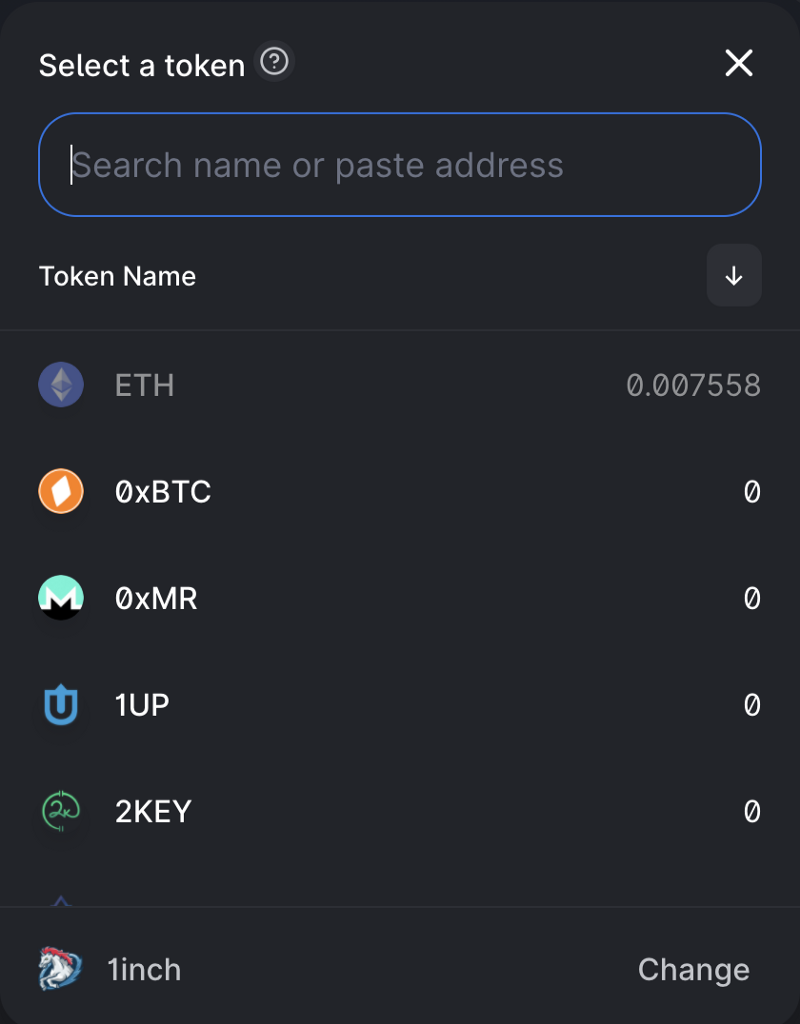This screenshot has height=1024, width=800.
Task: Toggle the token sort order arrow
Action: tap(734, 276)
